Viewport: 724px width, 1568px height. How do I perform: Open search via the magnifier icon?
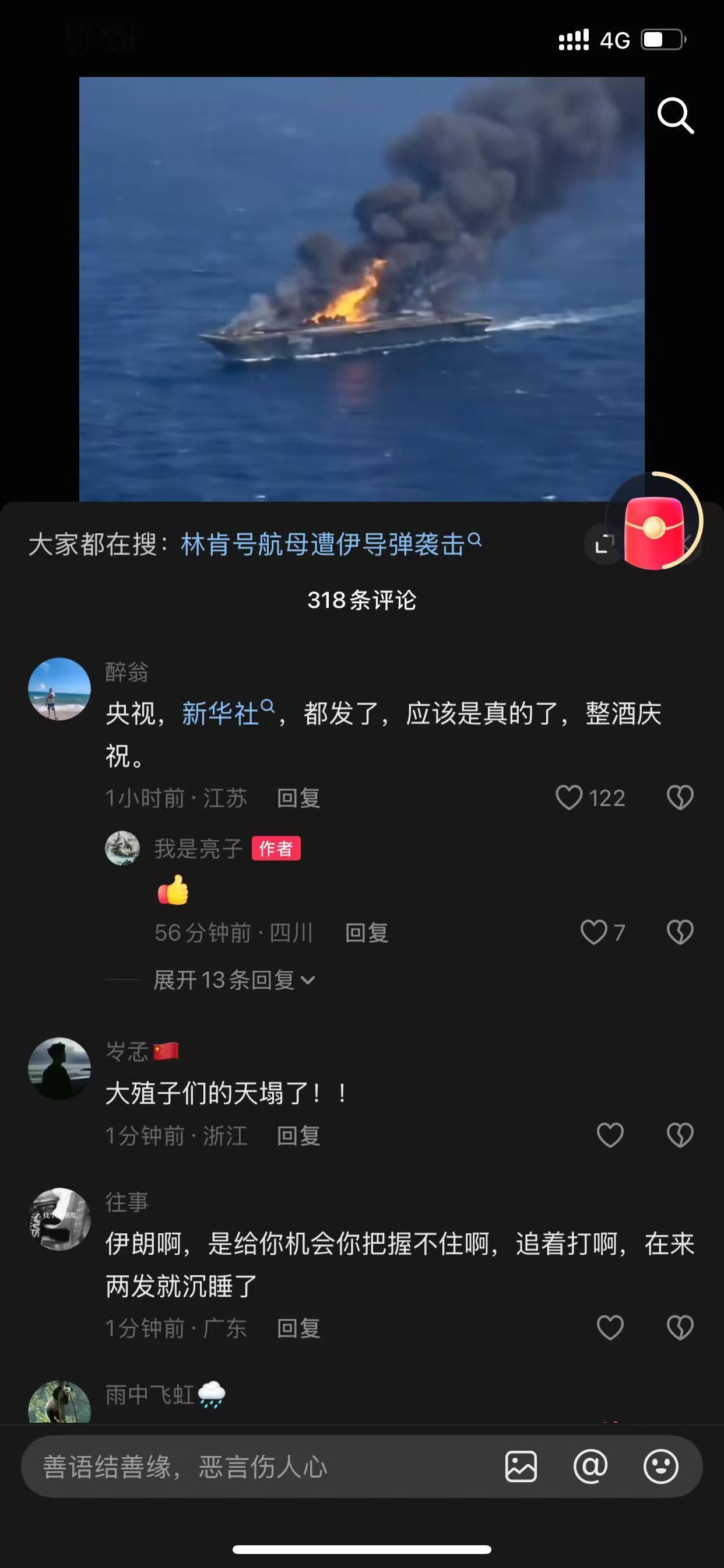tap(676, 116)
